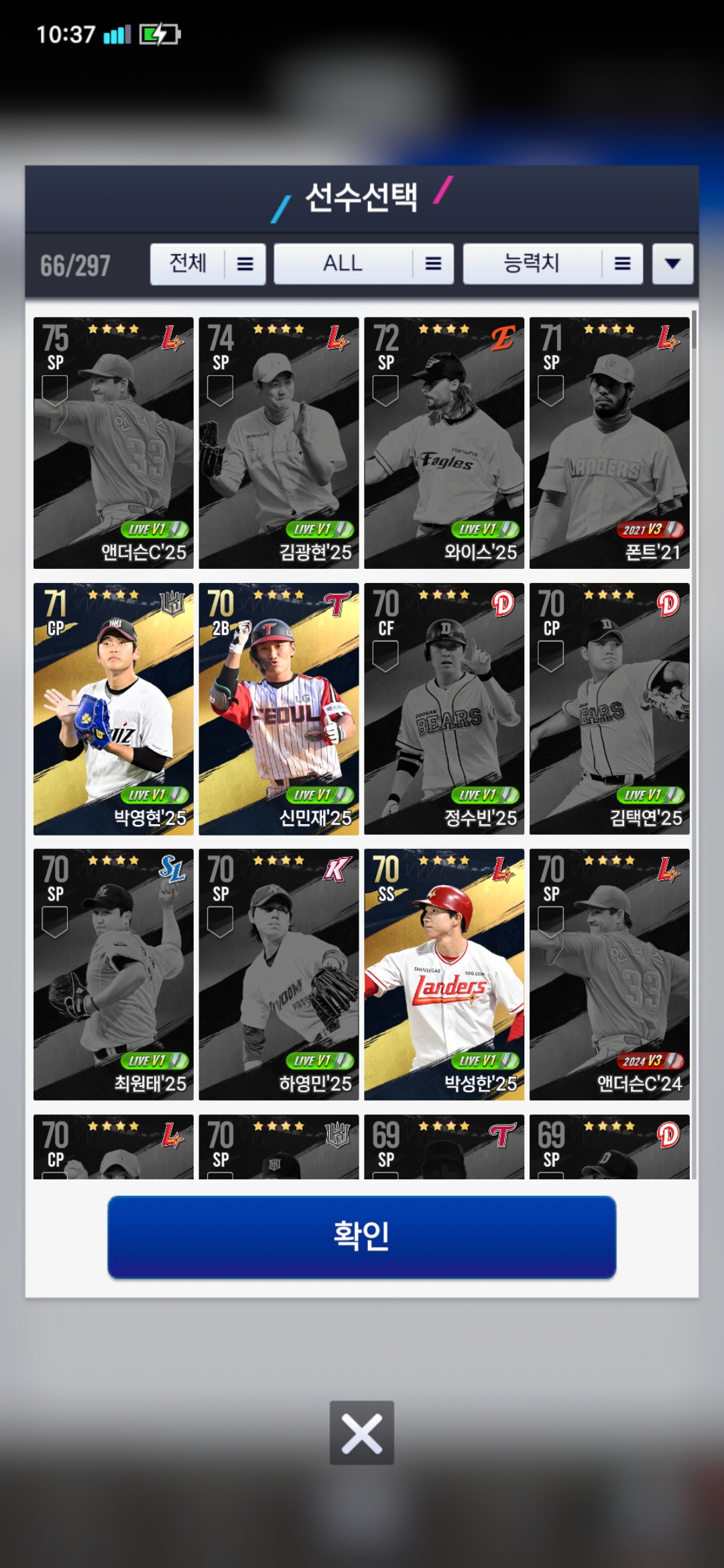This screenshot has width=724, height=1568.
Task: Select the 신민재'25 player card
Action: (x=279, y=708)
